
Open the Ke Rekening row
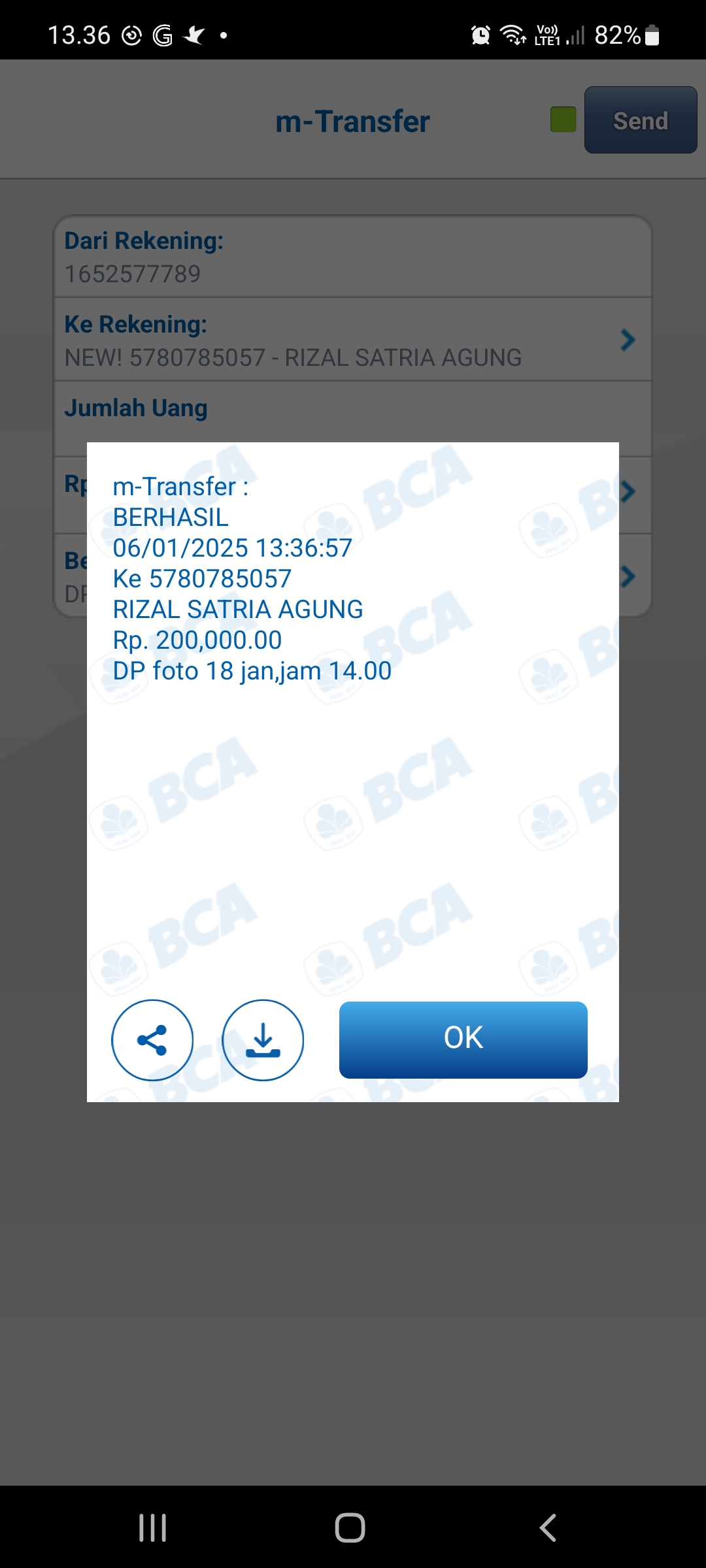click(x=353, y=340)
